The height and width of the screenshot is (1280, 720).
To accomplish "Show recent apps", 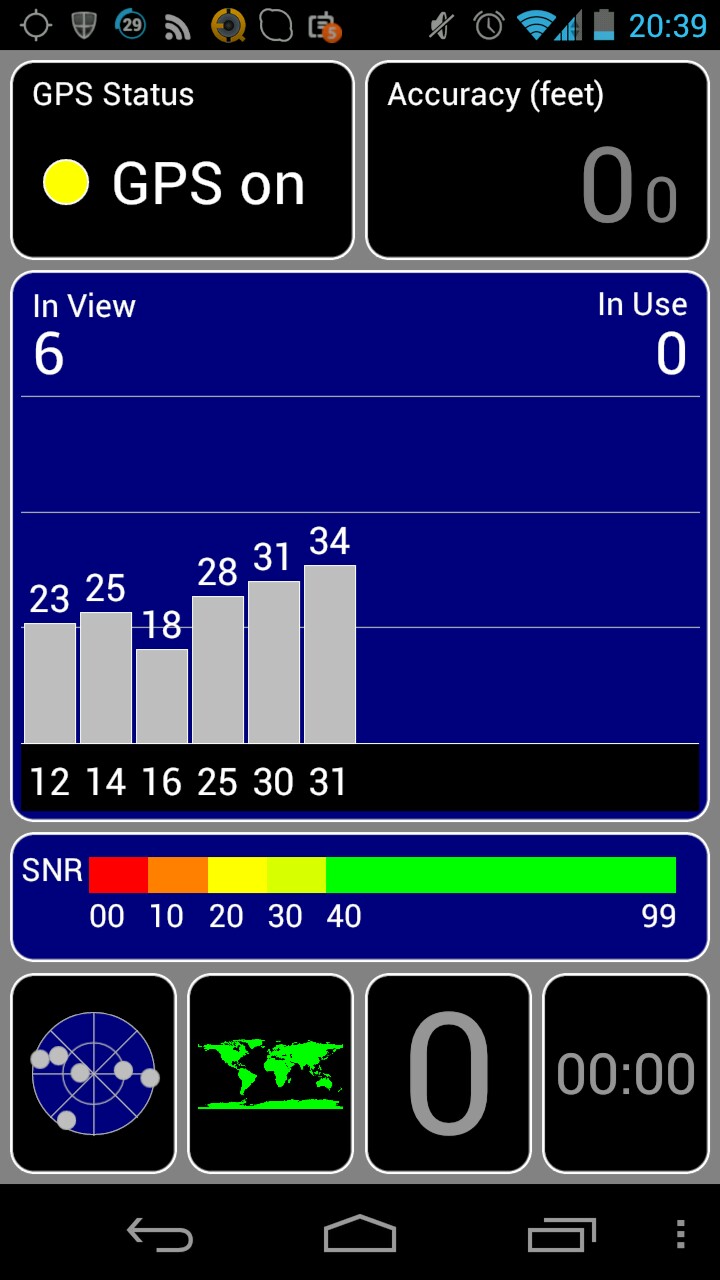I will point(561,1234).
